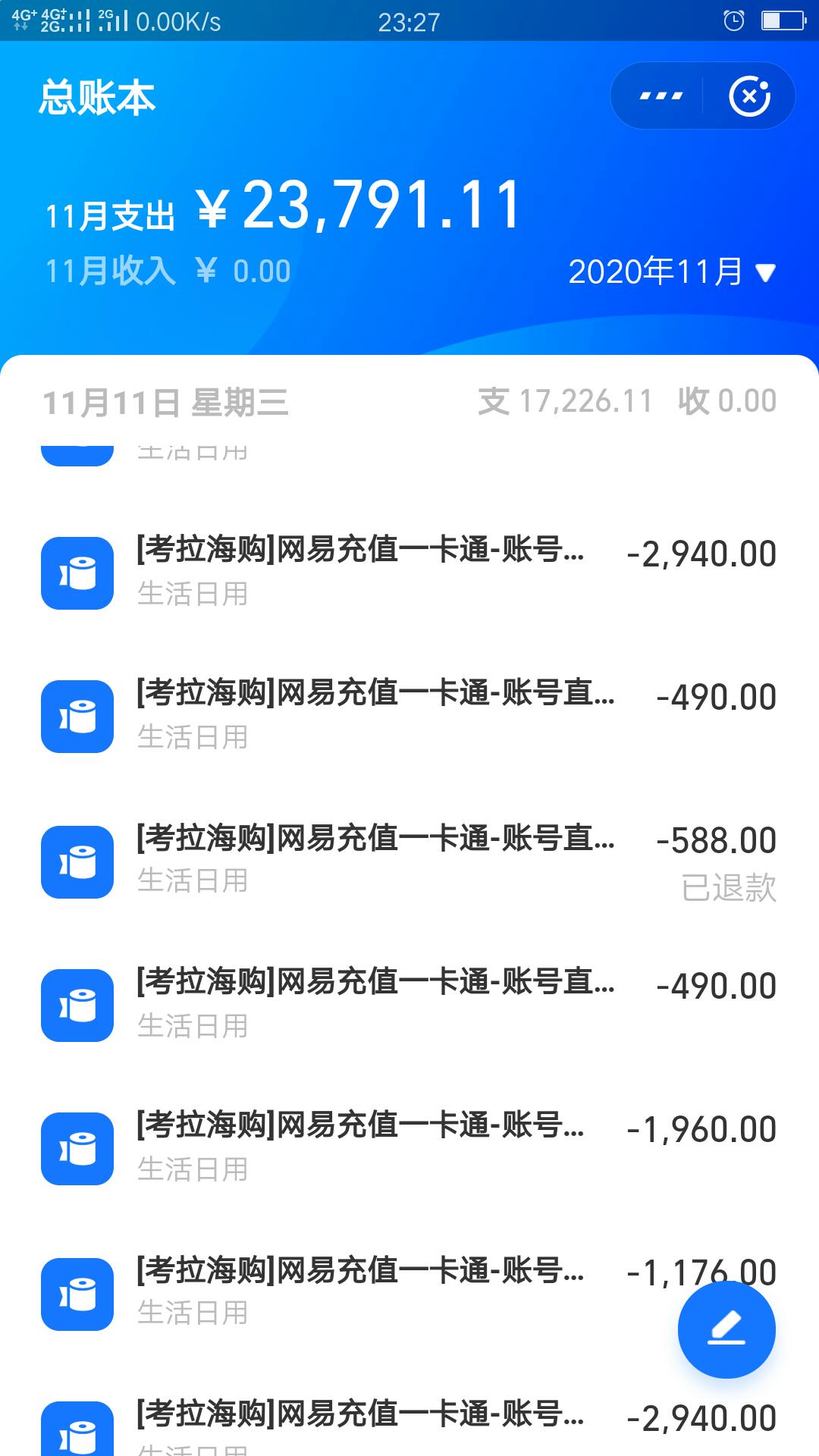The image size is (819, 1456).
Task: Open the refunded -588.00 transaction
Action: tap(409, 862)
